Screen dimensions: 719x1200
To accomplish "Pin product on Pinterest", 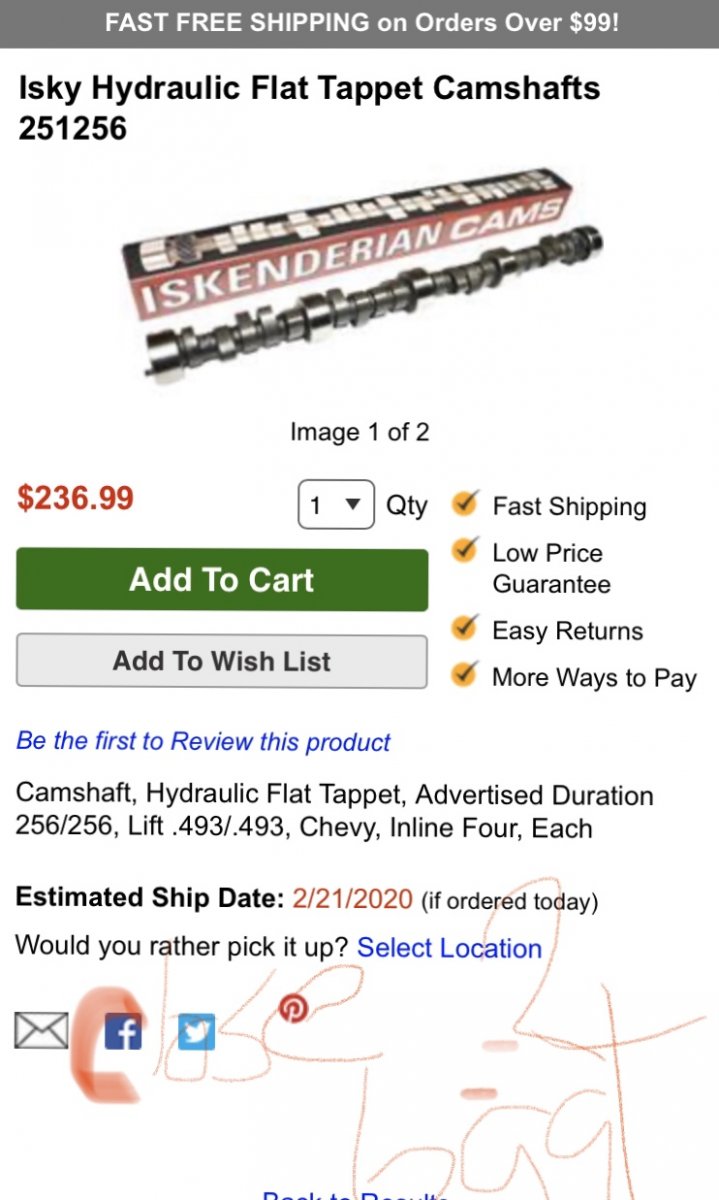I will click(293, 1008).
